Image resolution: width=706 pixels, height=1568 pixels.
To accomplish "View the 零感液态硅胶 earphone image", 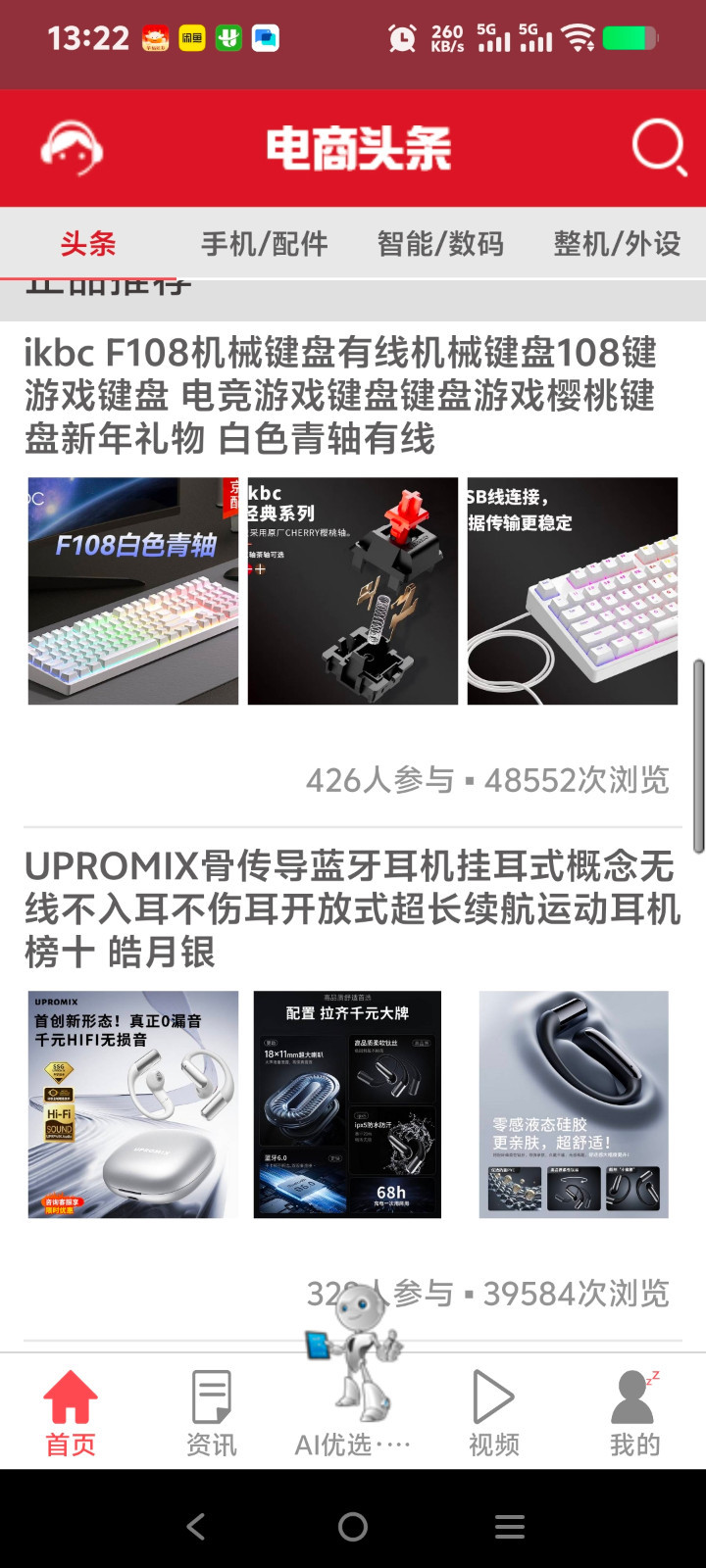I will coord(574,1104).
